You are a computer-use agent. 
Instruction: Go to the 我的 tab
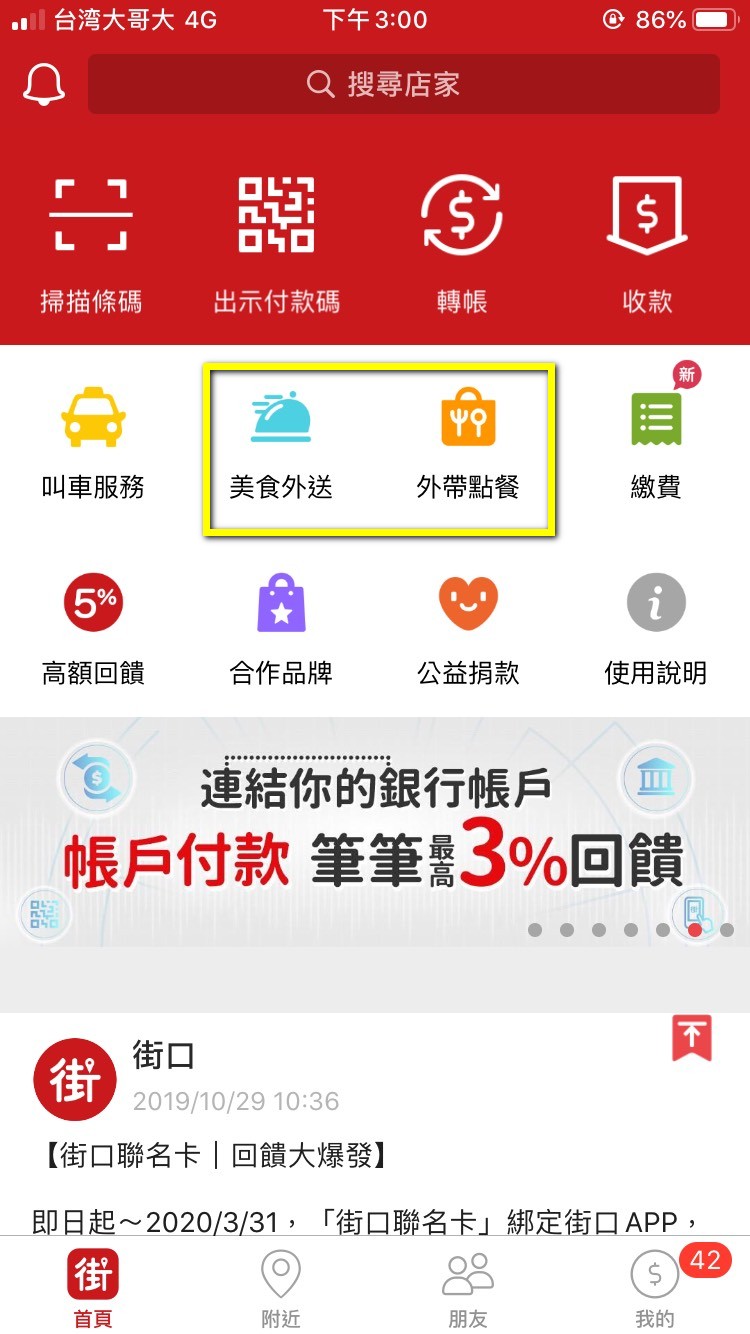655,1289
